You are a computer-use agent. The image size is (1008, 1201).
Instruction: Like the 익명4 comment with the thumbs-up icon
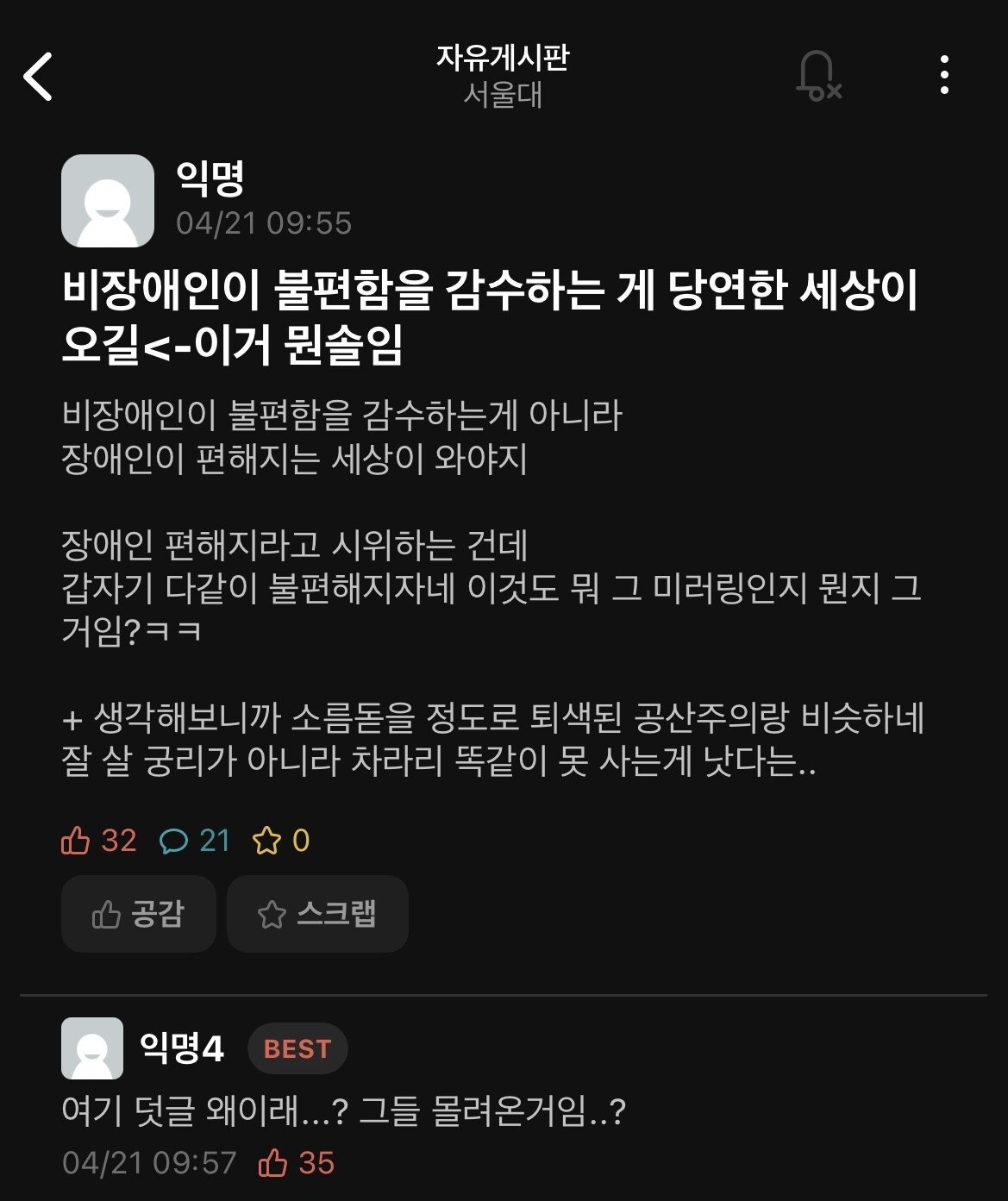273,1163
